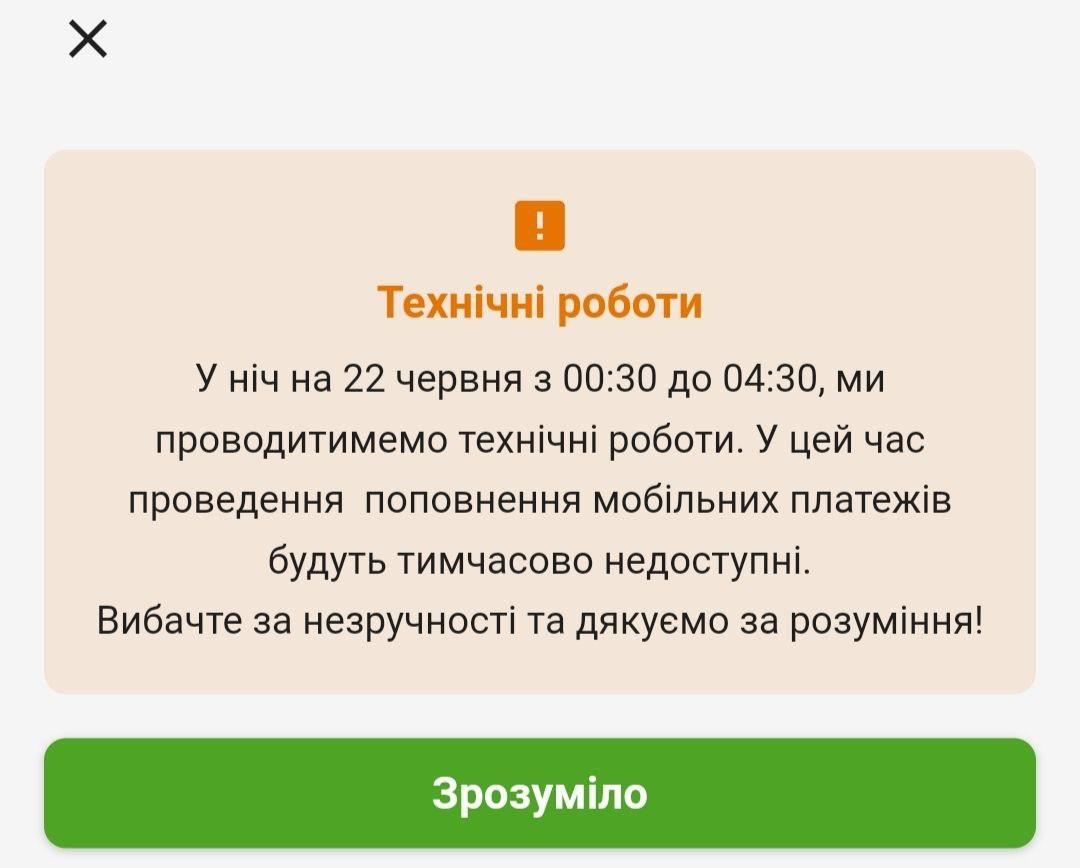
Task: Confirm with the Зрозуміло button
Action: pyautogui.click(x=540, y=793)
